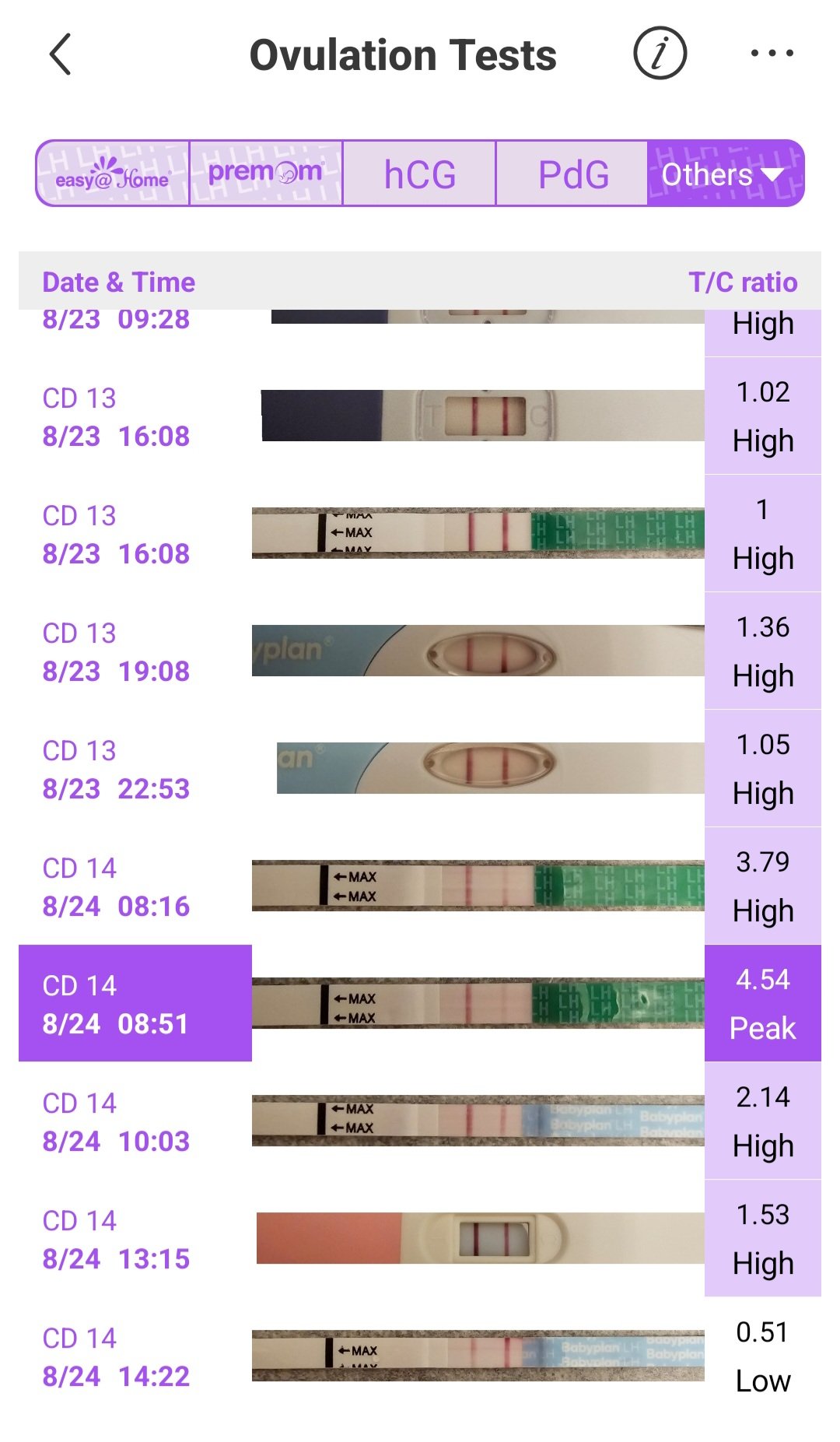Tap the Date & Time column header
The width and height of the screenshot is (840, 1442).
tap(118, 282)
